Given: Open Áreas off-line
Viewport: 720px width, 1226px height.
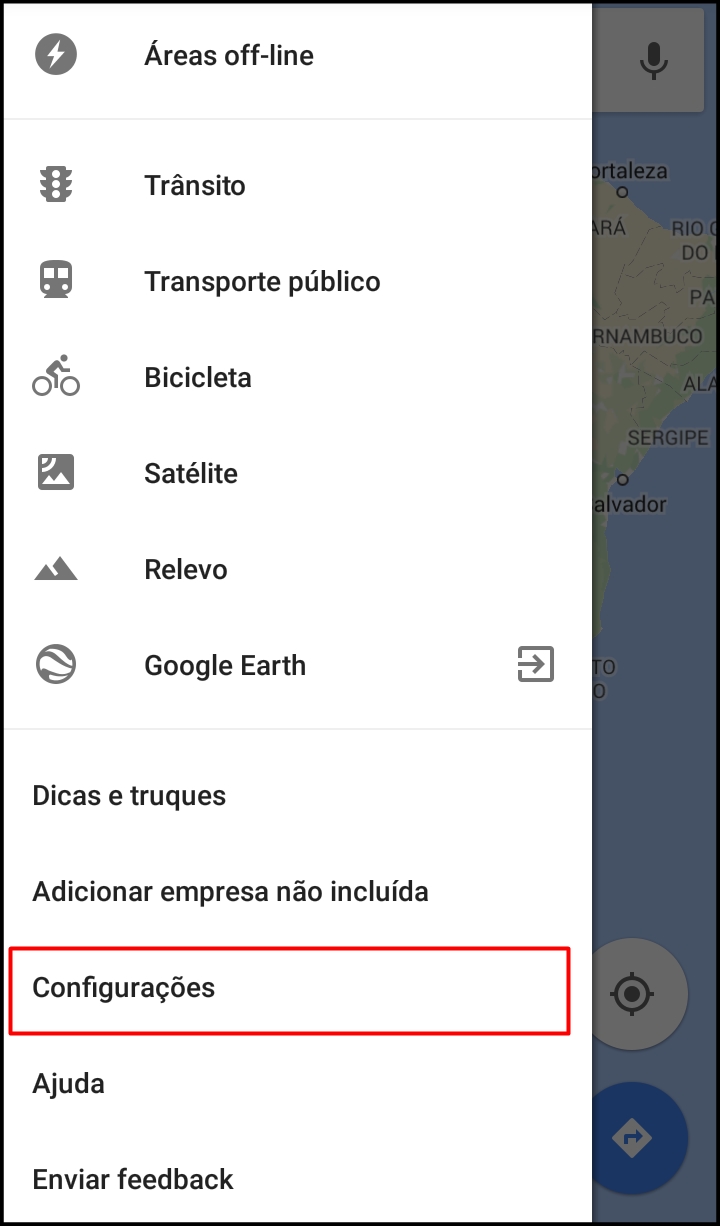Looking at the screenshot, I should pyautogui.click(x=297, y=55).
